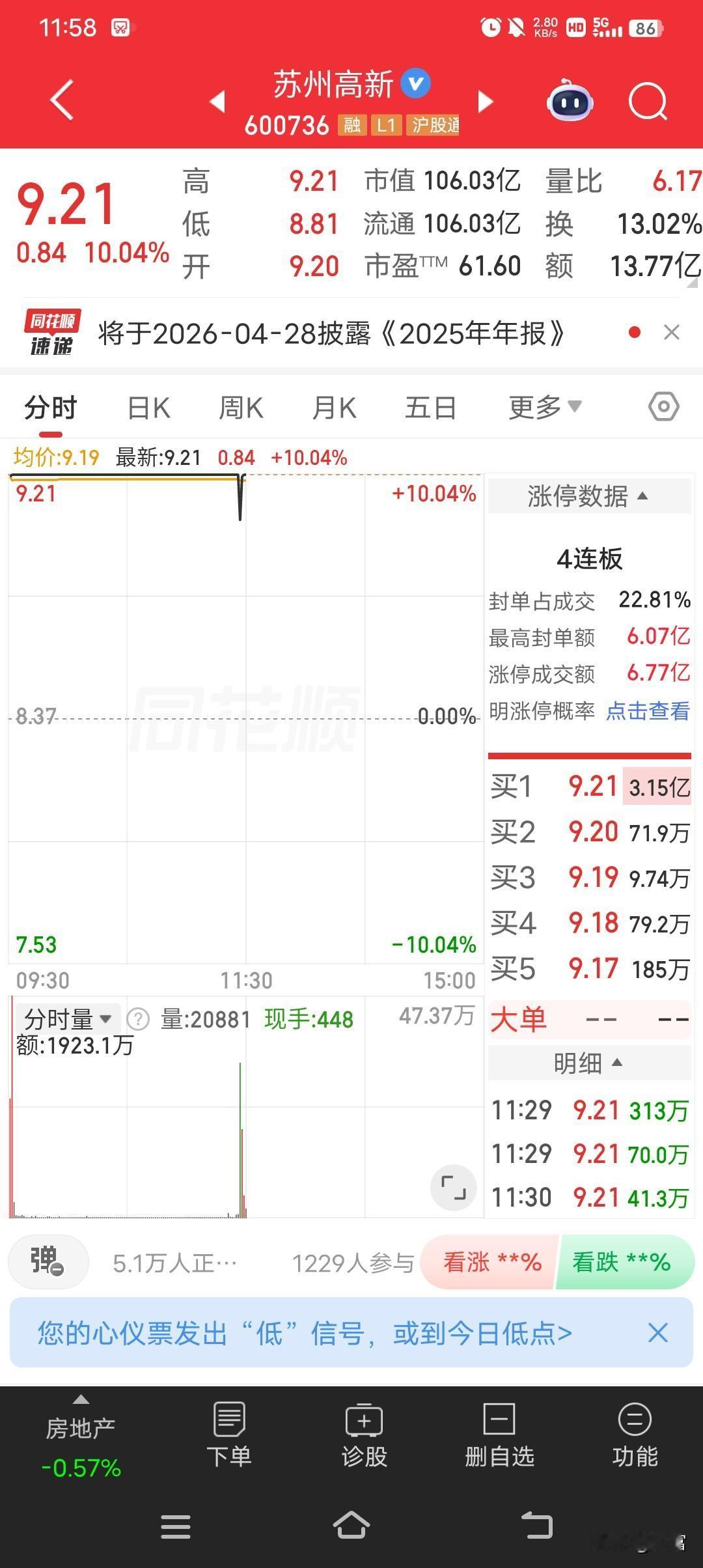Toggle danmaku with the 弹 button
The image size is (703, 1568).
(48, 1262)
